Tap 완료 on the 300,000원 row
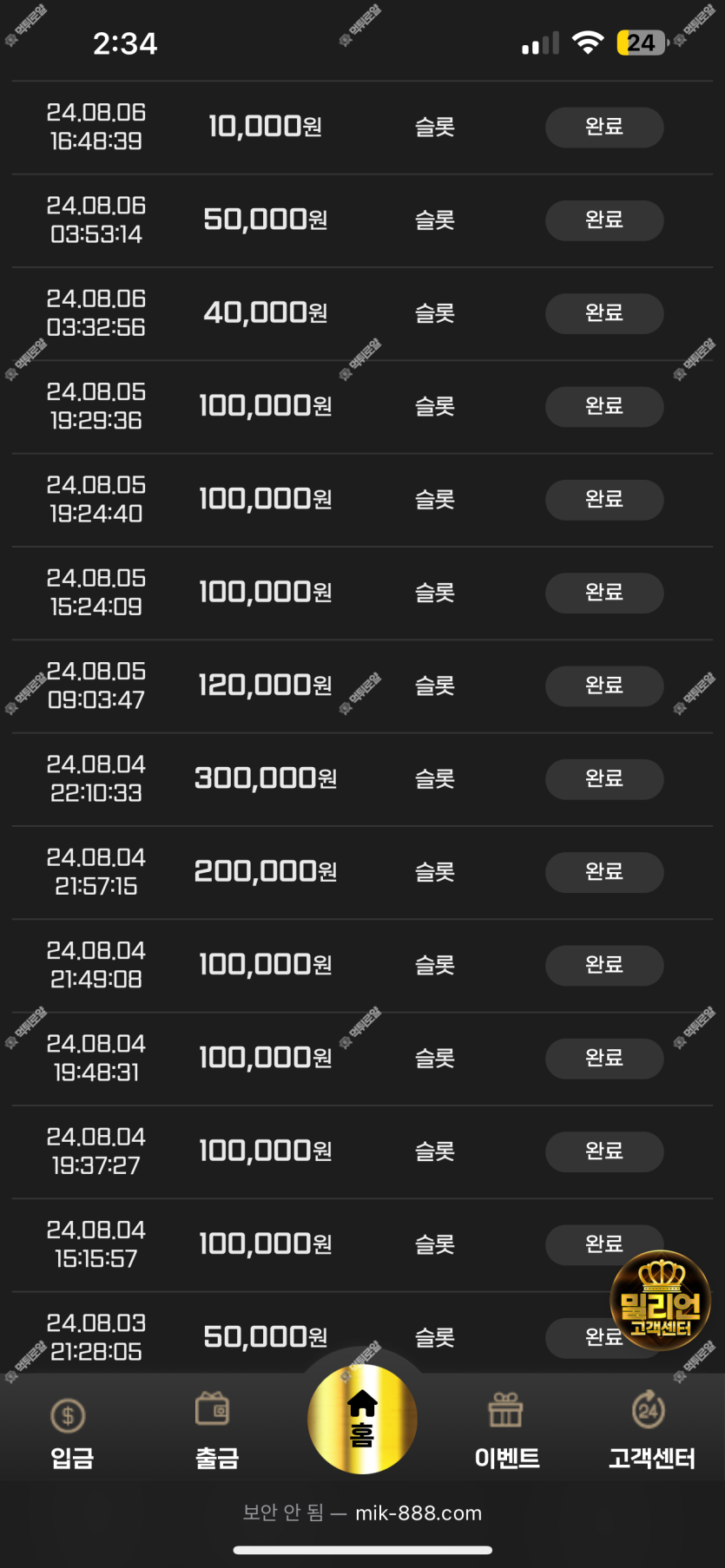 tap(604, 778)
